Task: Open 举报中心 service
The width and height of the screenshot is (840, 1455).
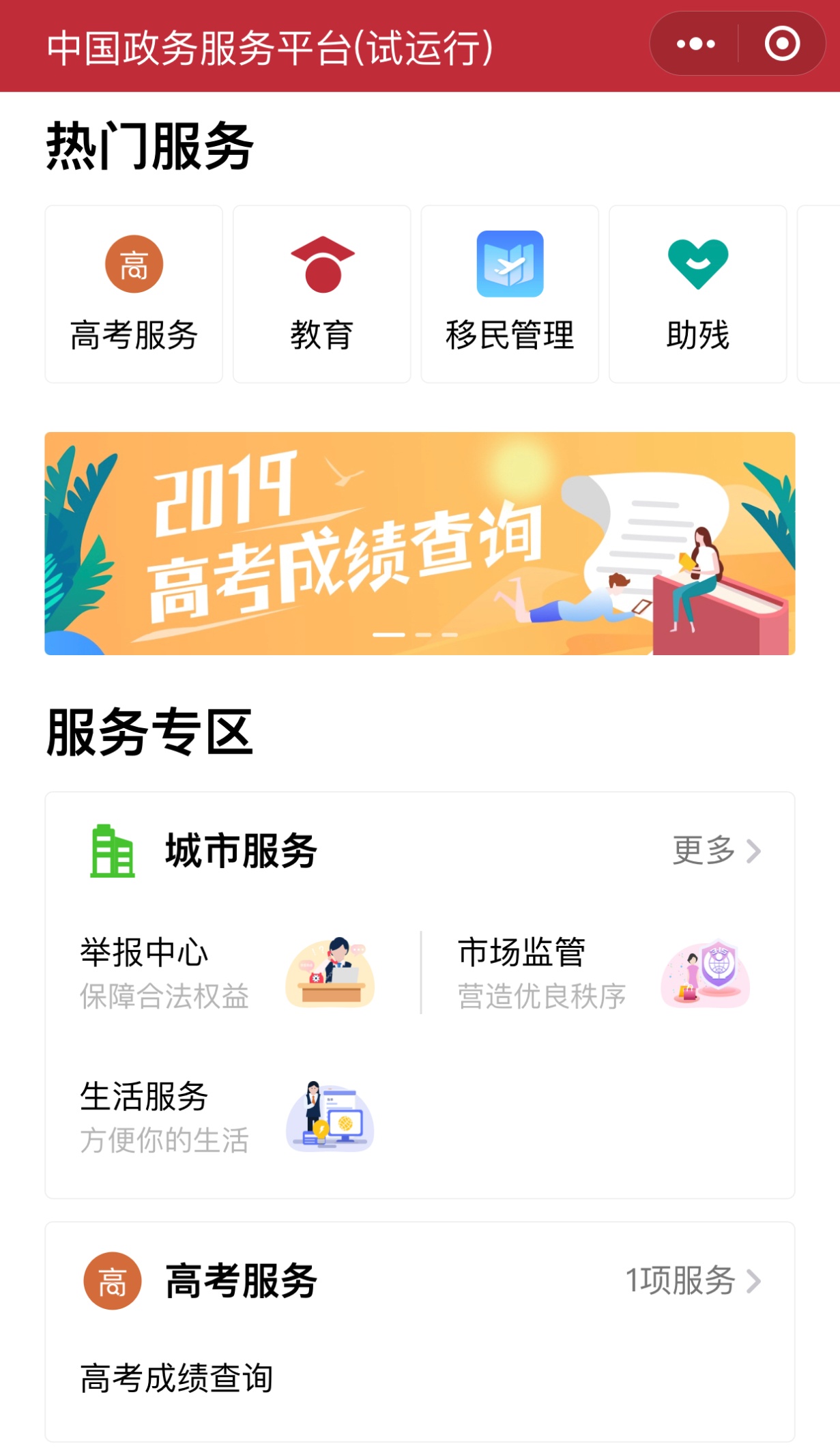Action: (227, 973)
